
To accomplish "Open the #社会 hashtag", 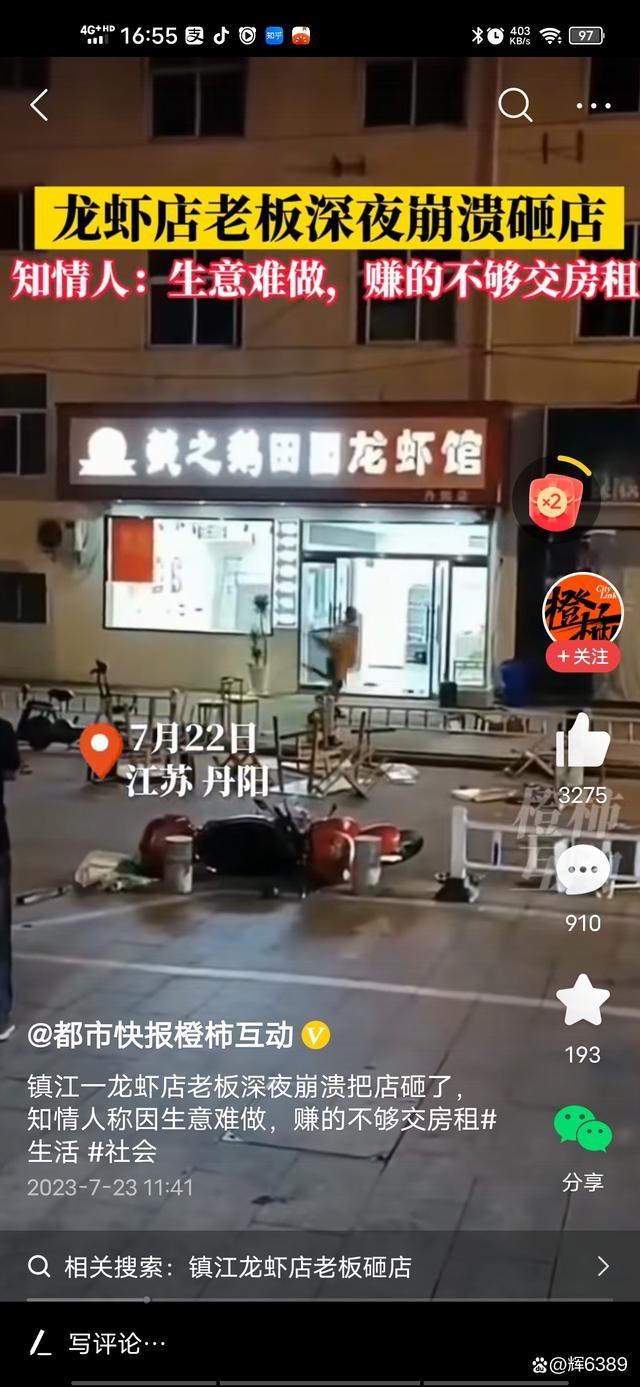I will tap(123, 1151).
